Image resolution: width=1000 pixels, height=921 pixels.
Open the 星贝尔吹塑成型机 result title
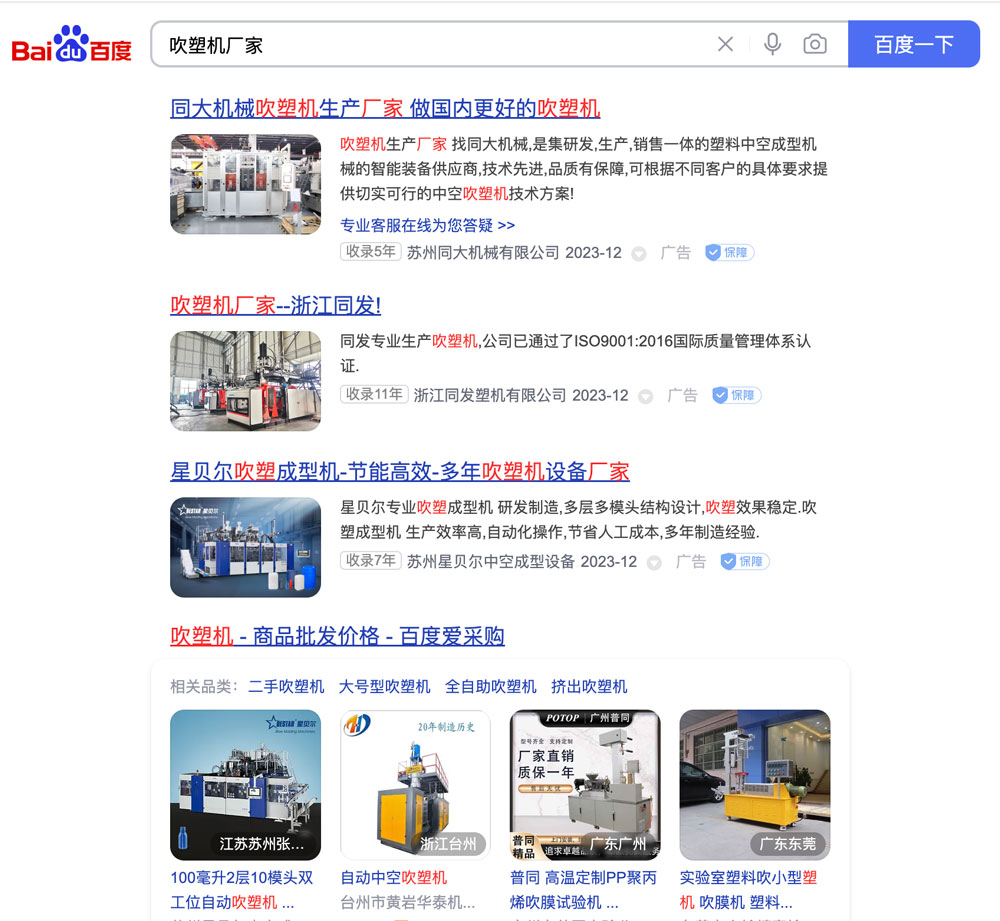[400, 471]
